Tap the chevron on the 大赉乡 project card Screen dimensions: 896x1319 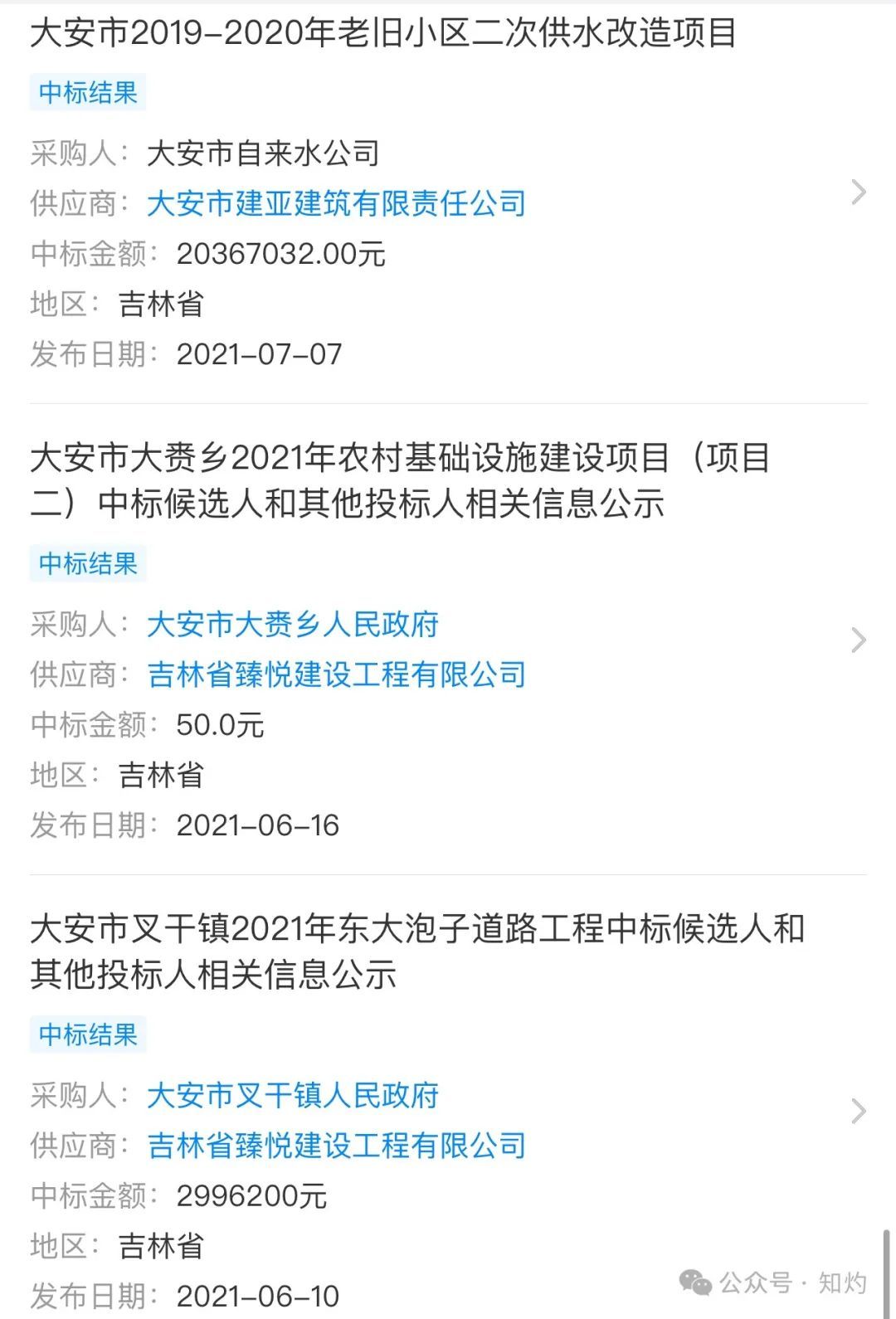click(859, 640)
